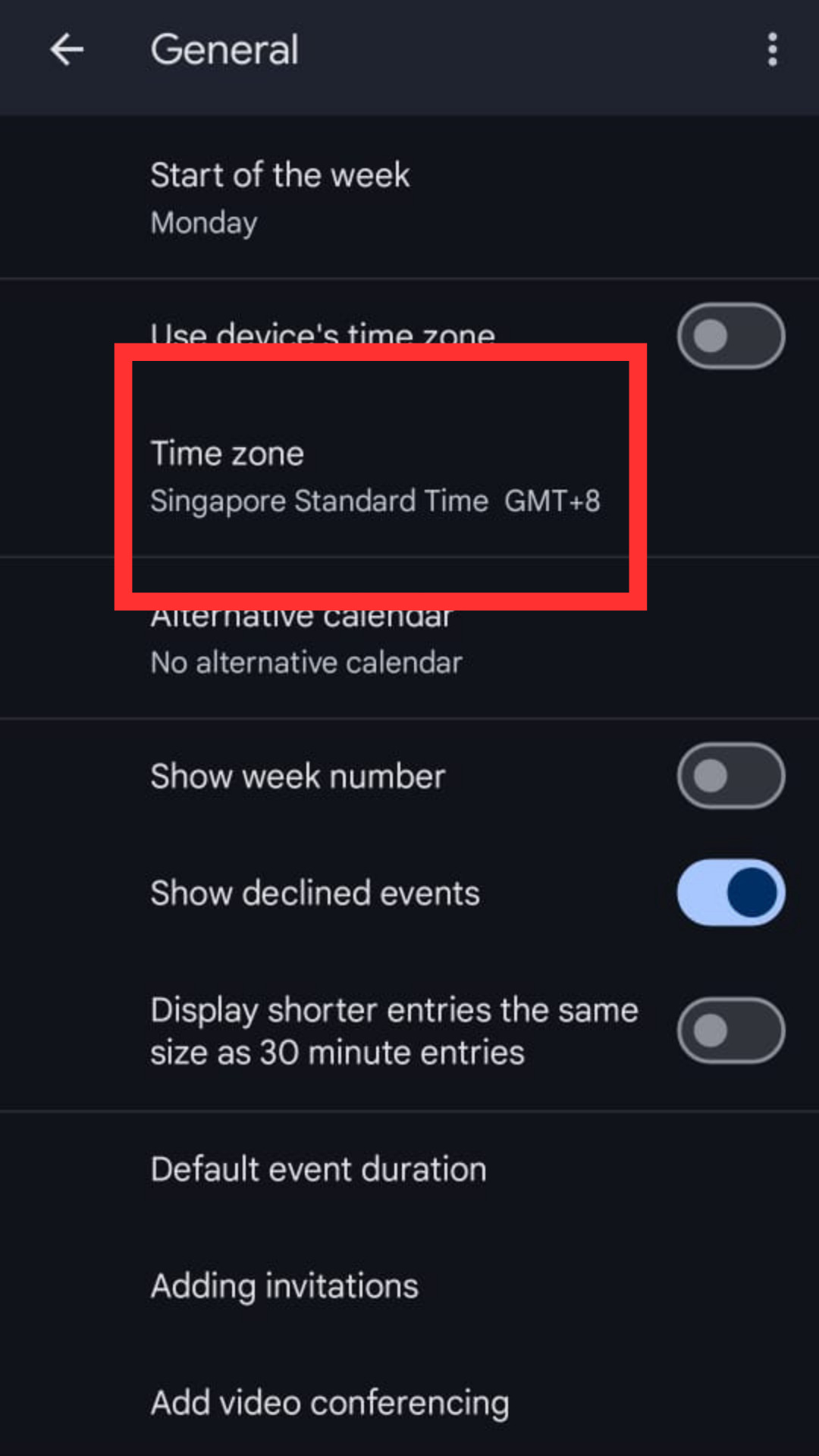The image size is (819, 1456).
Task: Enable Use device's time zone switch
Action: (731, 336)
